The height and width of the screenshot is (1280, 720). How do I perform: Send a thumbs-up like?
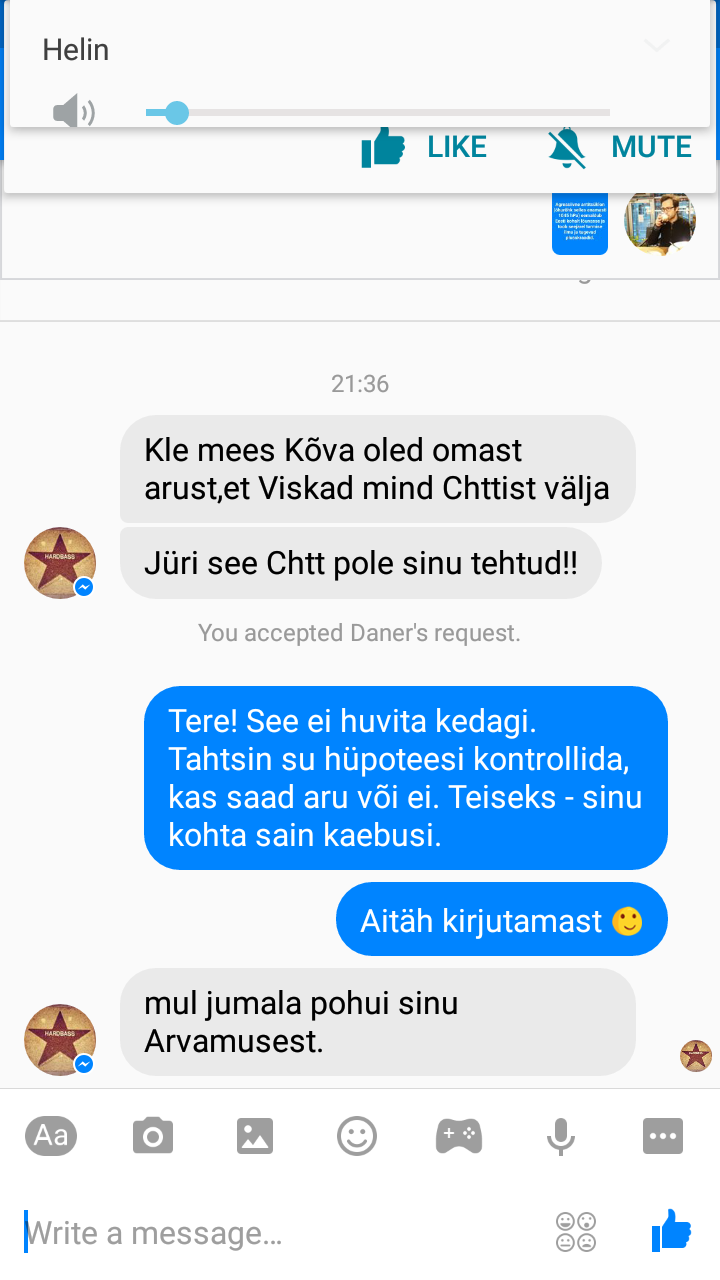671,1230
